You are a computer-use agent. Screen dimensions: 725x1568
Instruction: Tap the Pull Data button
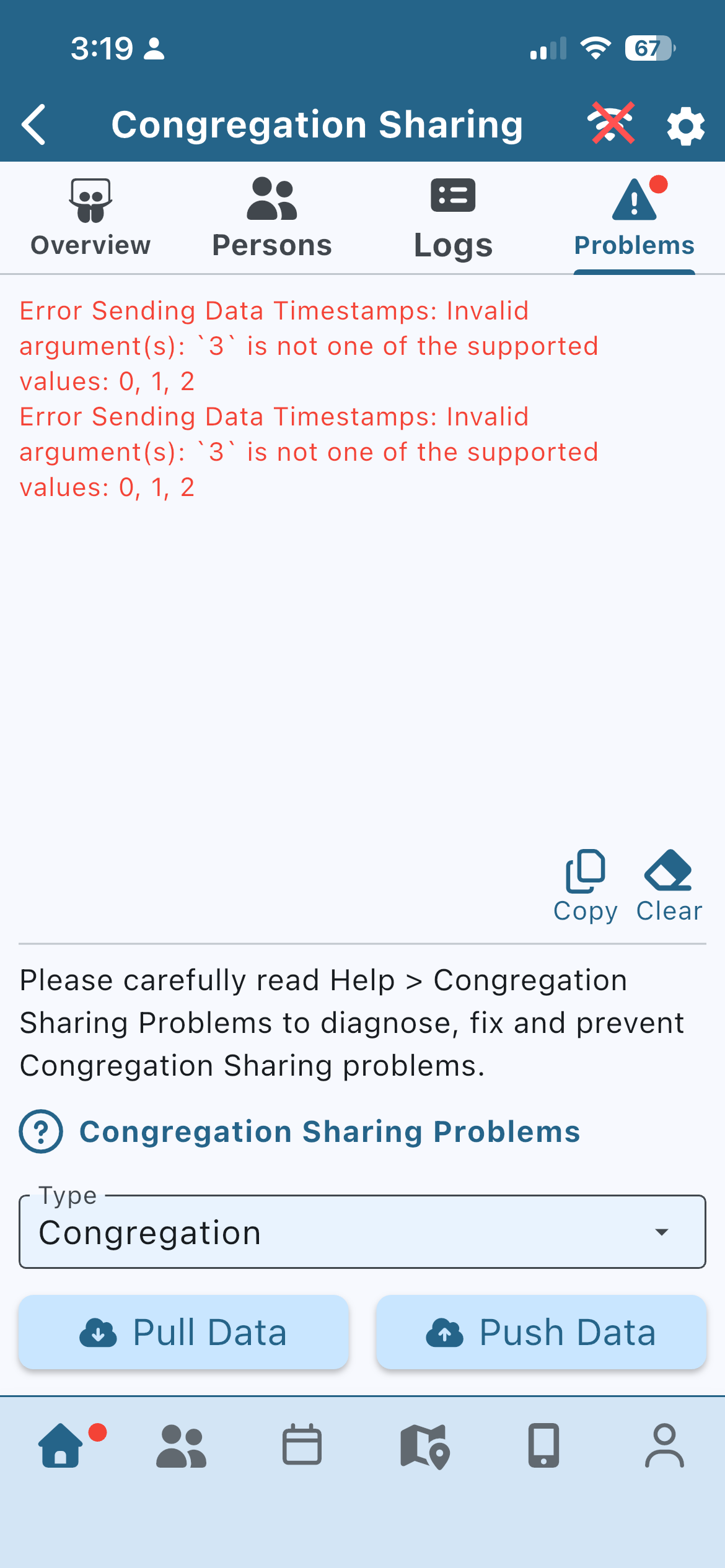(183, 1332)
